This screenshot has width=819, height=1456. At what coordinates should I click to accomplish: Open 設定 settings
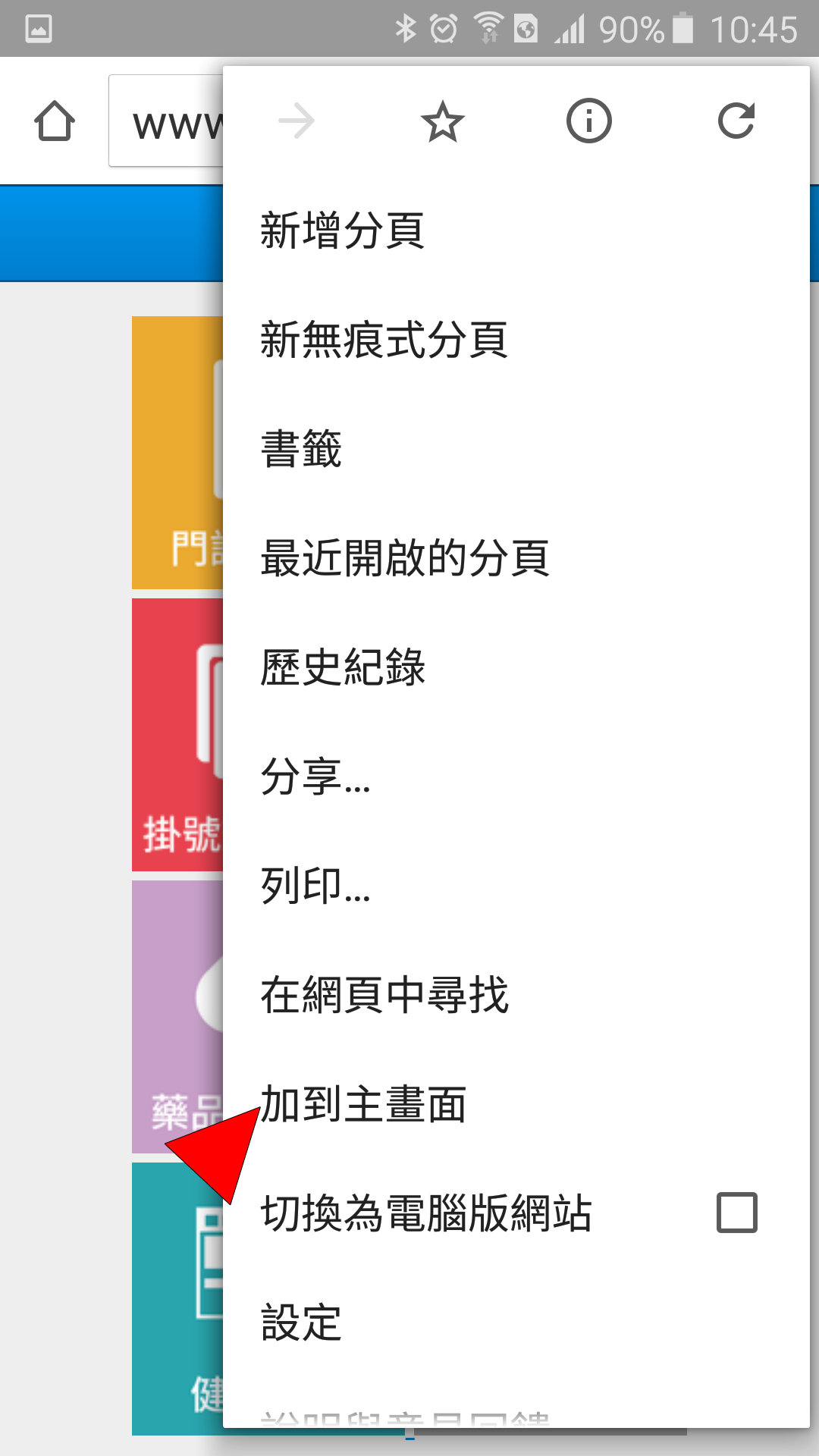516,1323
